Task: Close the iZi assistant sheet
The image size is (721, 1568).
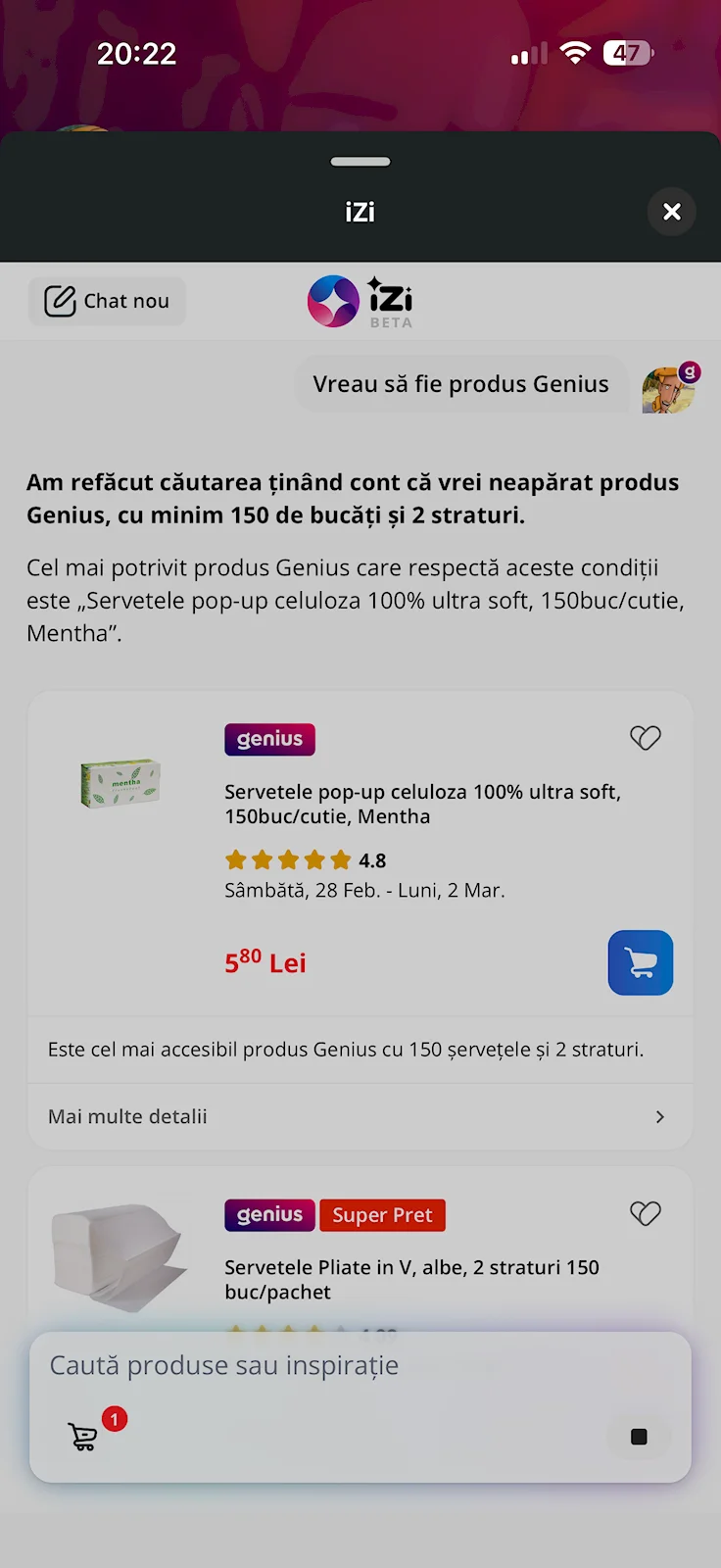Action: coord(671,212)
